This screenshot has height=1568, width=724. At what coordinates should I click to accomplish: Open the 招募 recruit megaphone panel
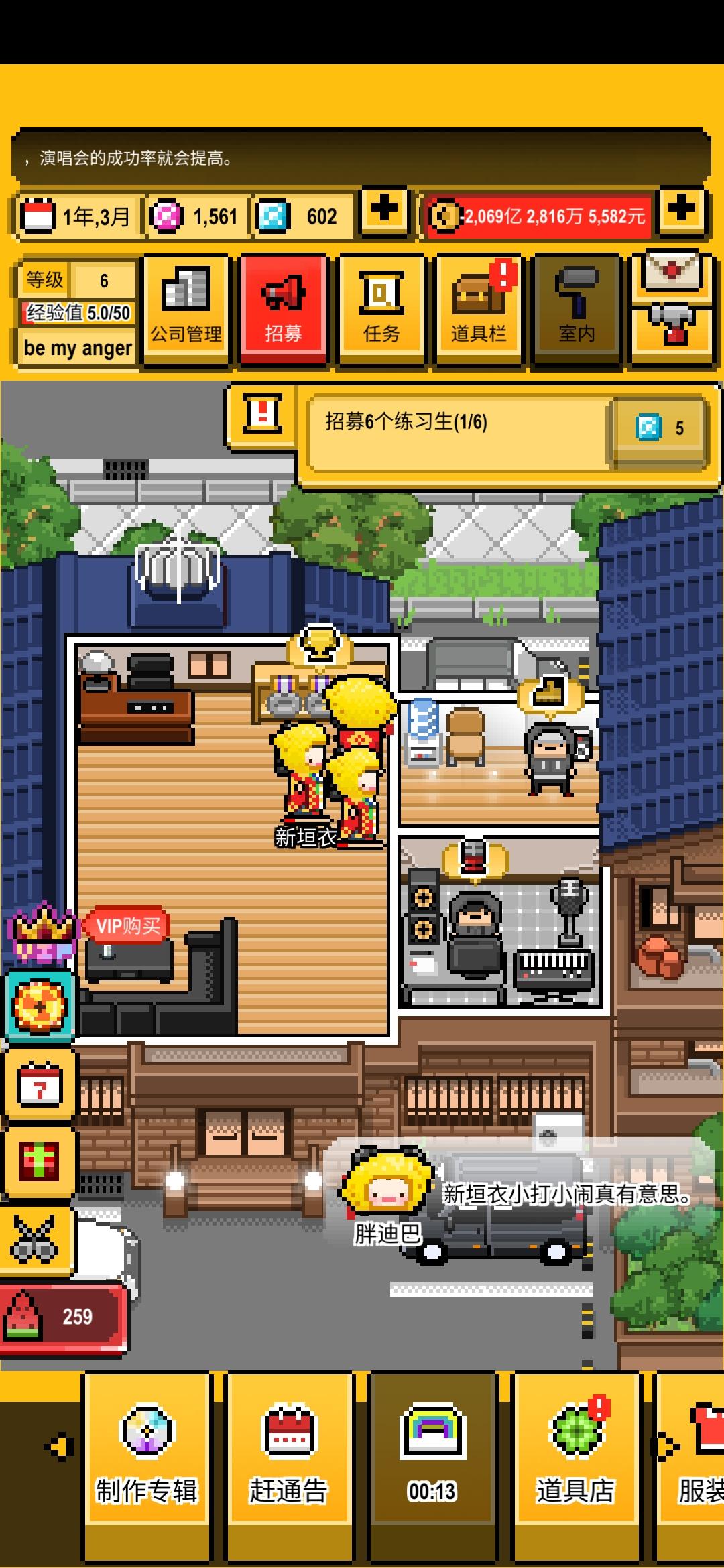[x=284, y=308]
